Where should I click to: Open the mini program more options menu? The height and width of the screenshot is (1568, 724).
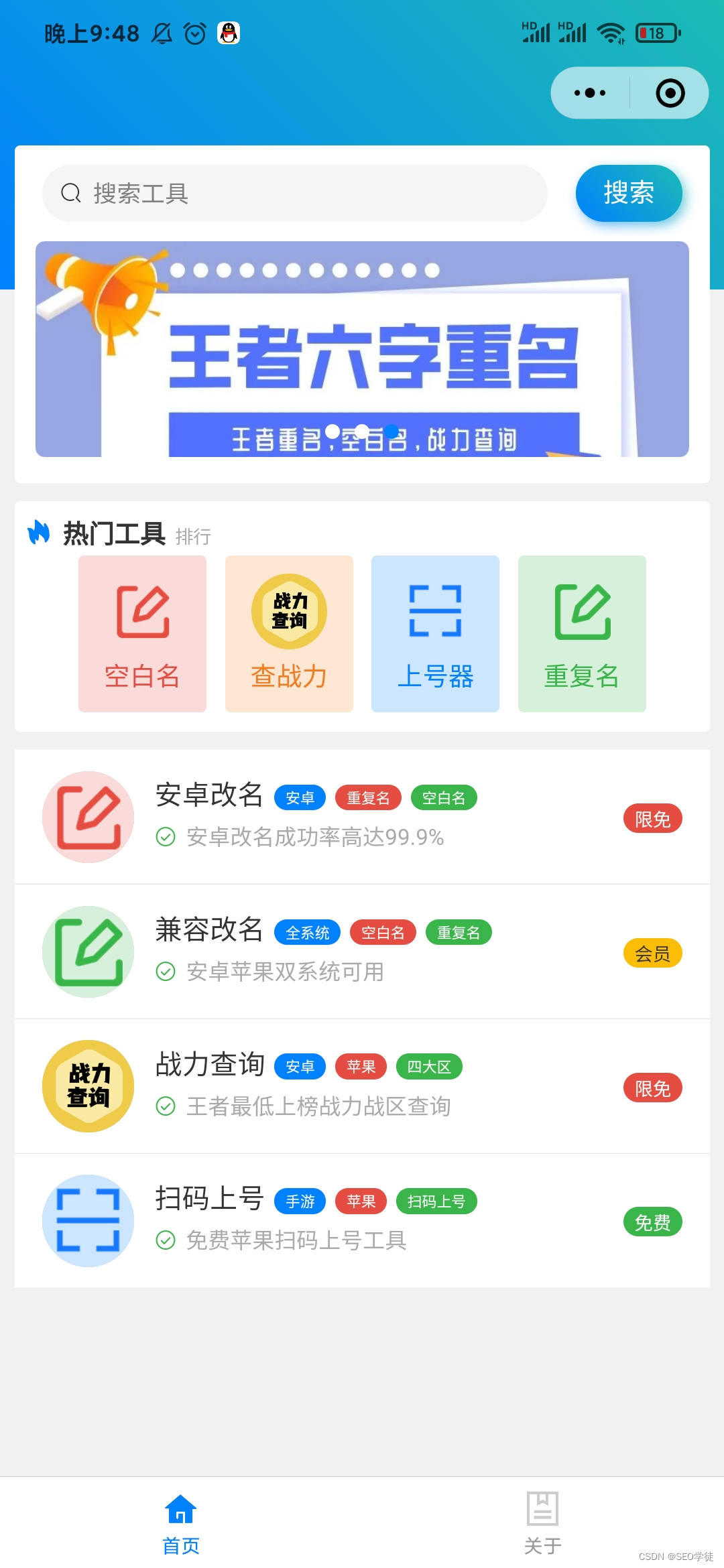[590, 93]
